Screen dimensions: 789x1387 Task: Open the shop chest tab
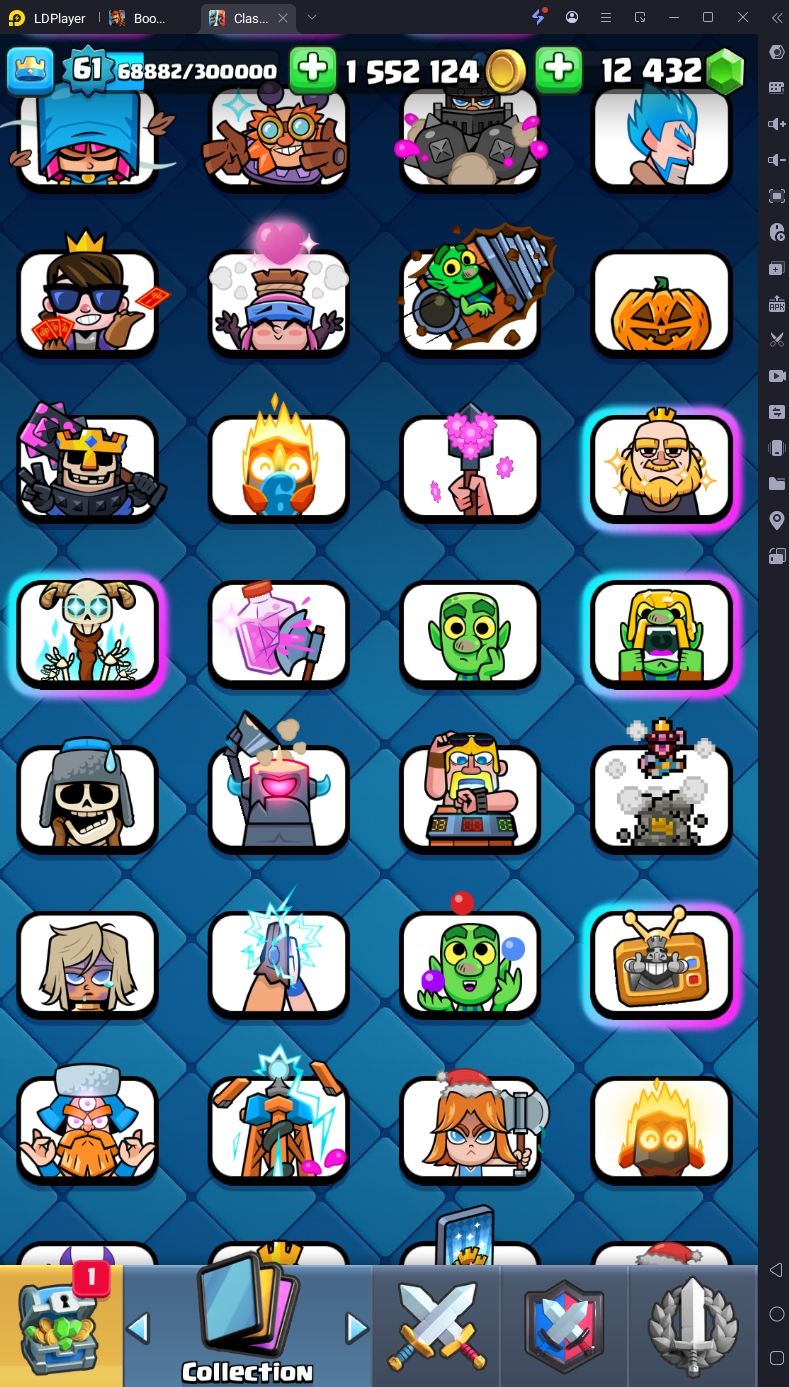[60, 1325]
